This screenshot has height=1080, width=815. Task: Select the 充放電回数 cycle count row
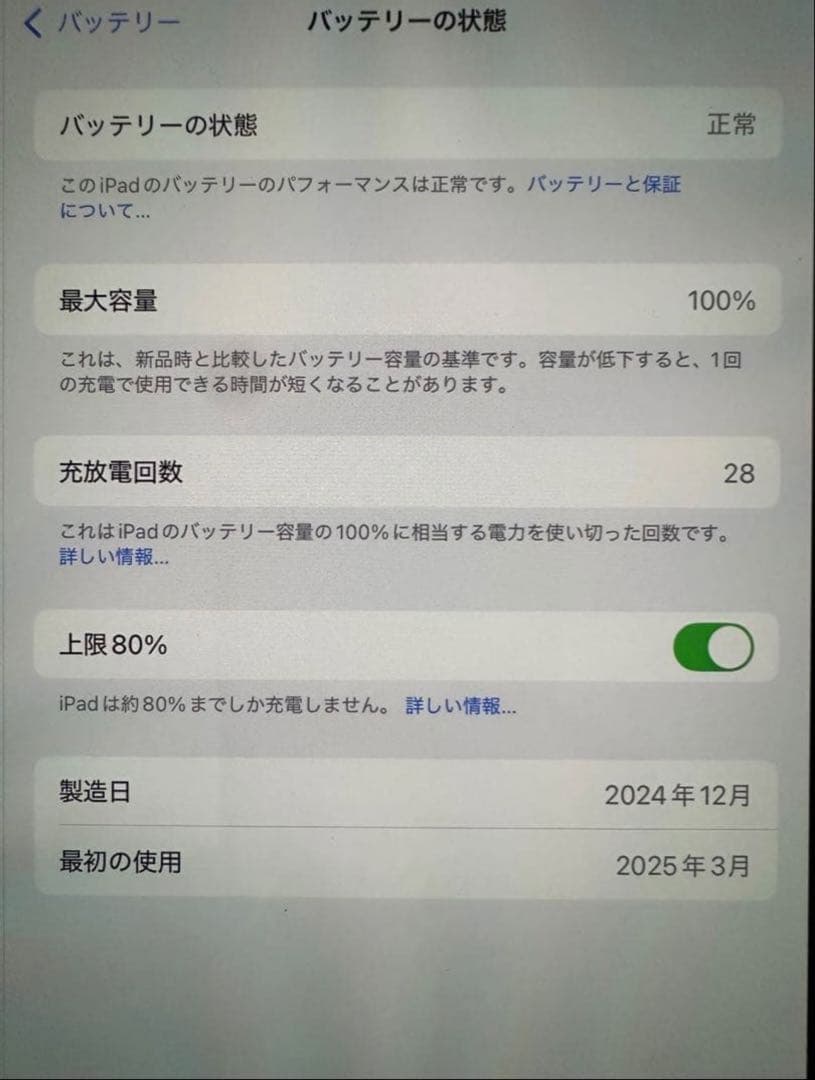pos(400,473)
